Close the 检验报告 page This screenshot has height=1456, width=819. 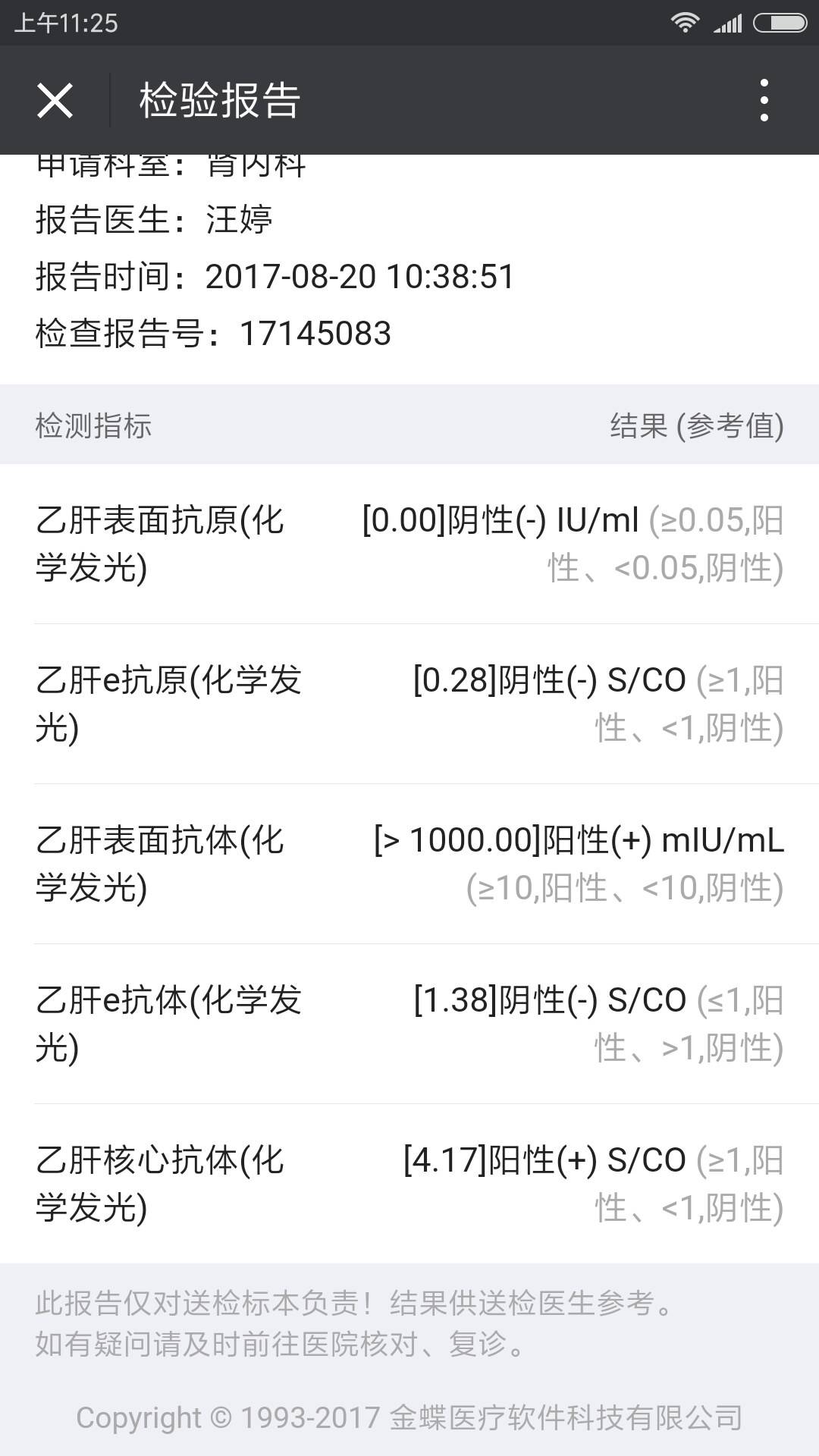(55, 100)
